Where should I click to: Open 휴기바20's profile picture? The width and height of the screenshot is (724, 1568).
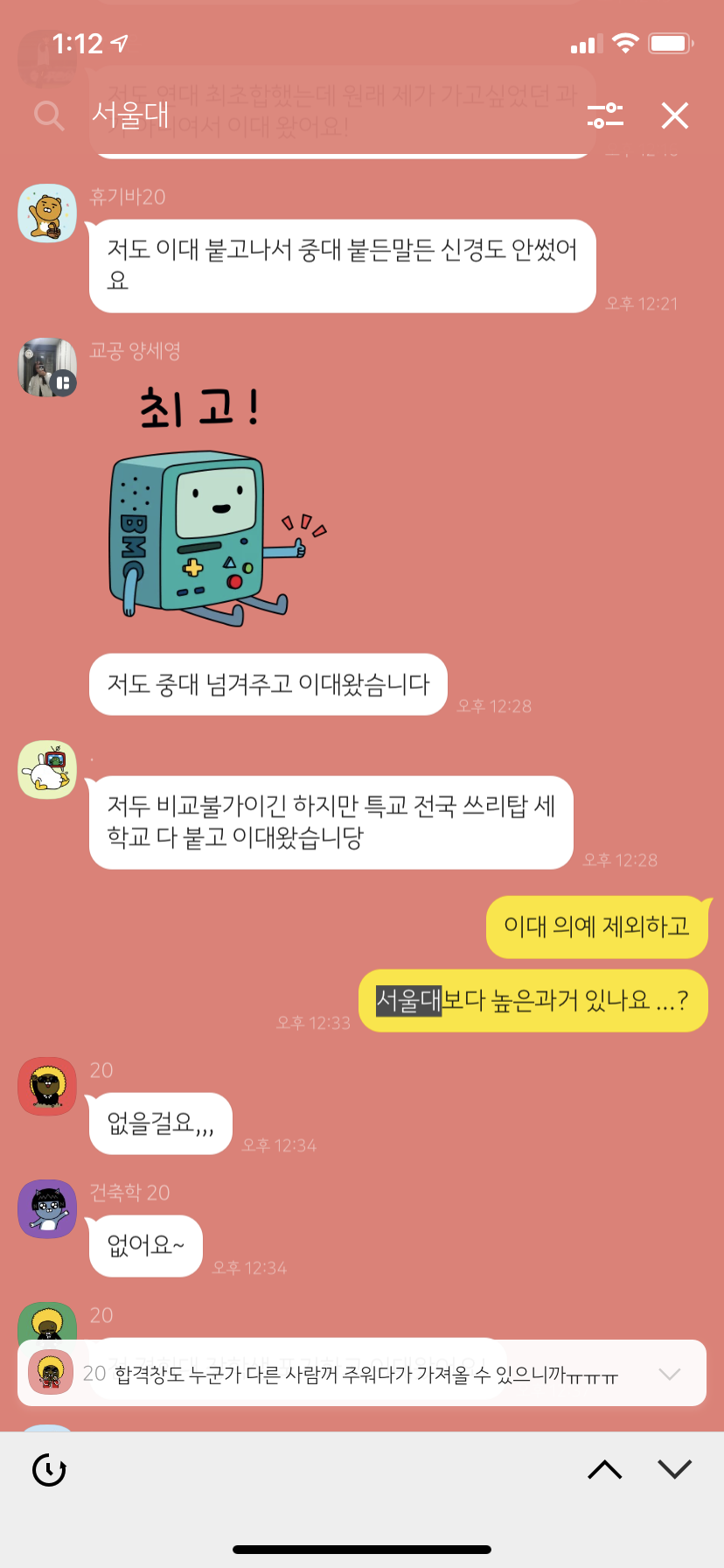coord(47,213)
